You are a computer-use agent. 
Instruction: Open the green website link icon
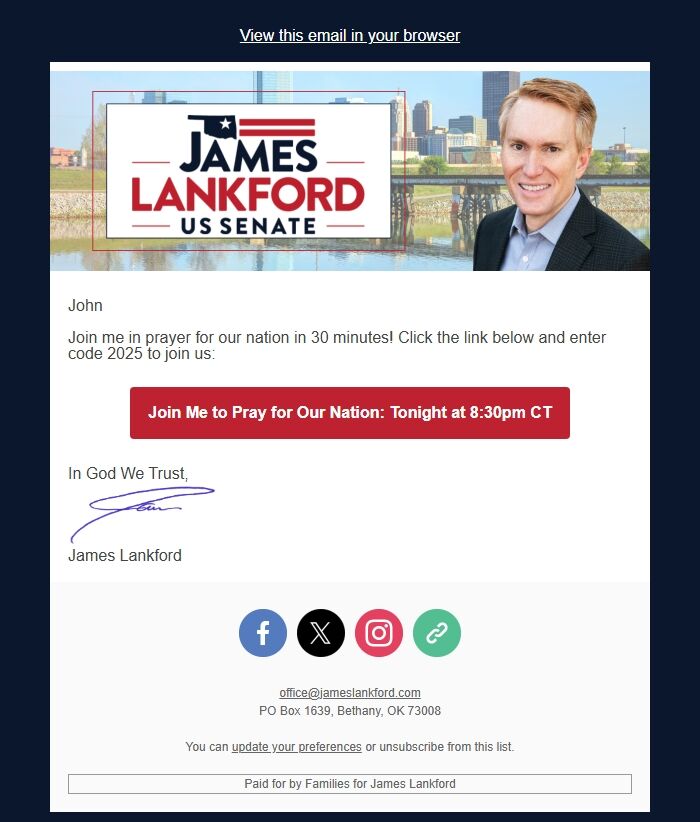437,633
